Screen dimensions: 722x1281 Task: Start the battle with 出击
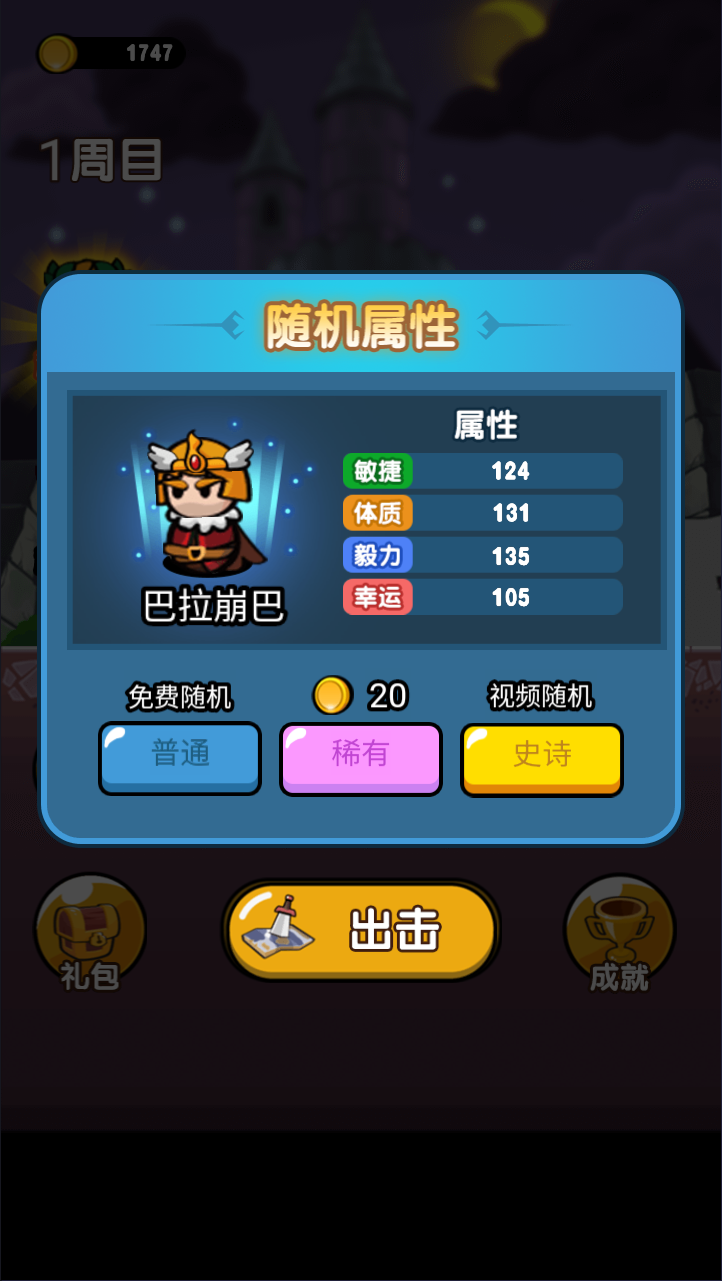coord(361,931)
